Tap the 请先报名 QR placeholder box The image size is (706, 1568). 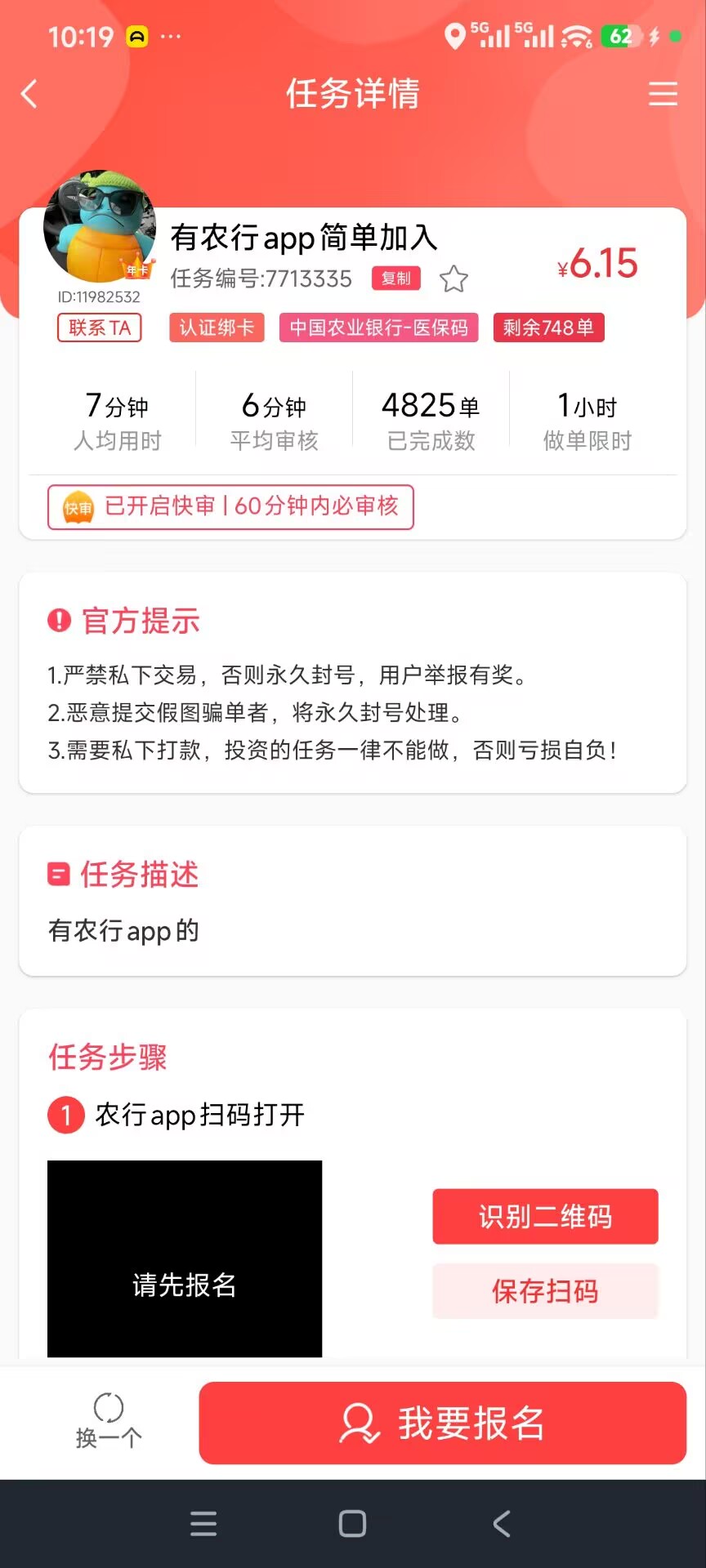point(184,1261)
